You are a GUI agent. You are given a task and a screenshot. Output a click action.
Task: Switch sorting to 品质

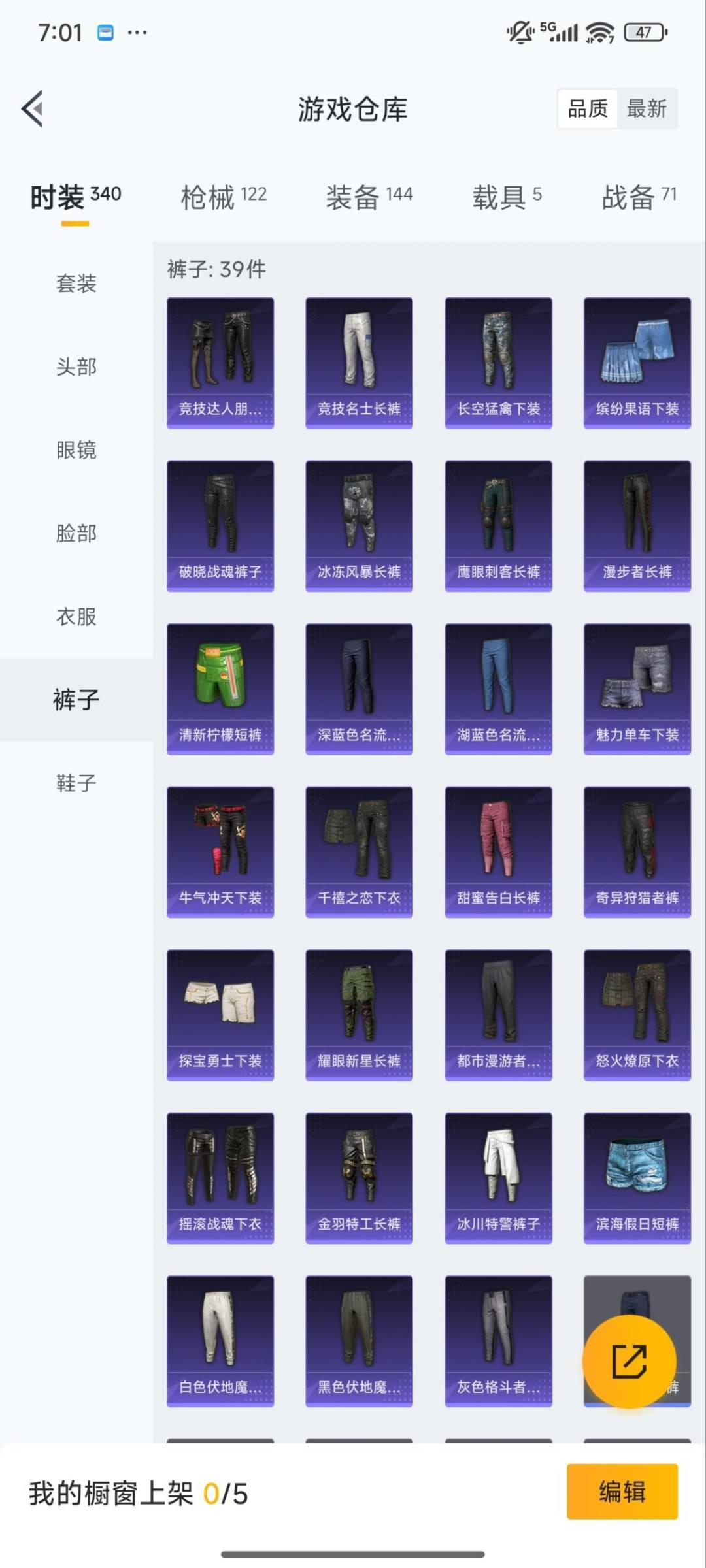pos(587,108)
